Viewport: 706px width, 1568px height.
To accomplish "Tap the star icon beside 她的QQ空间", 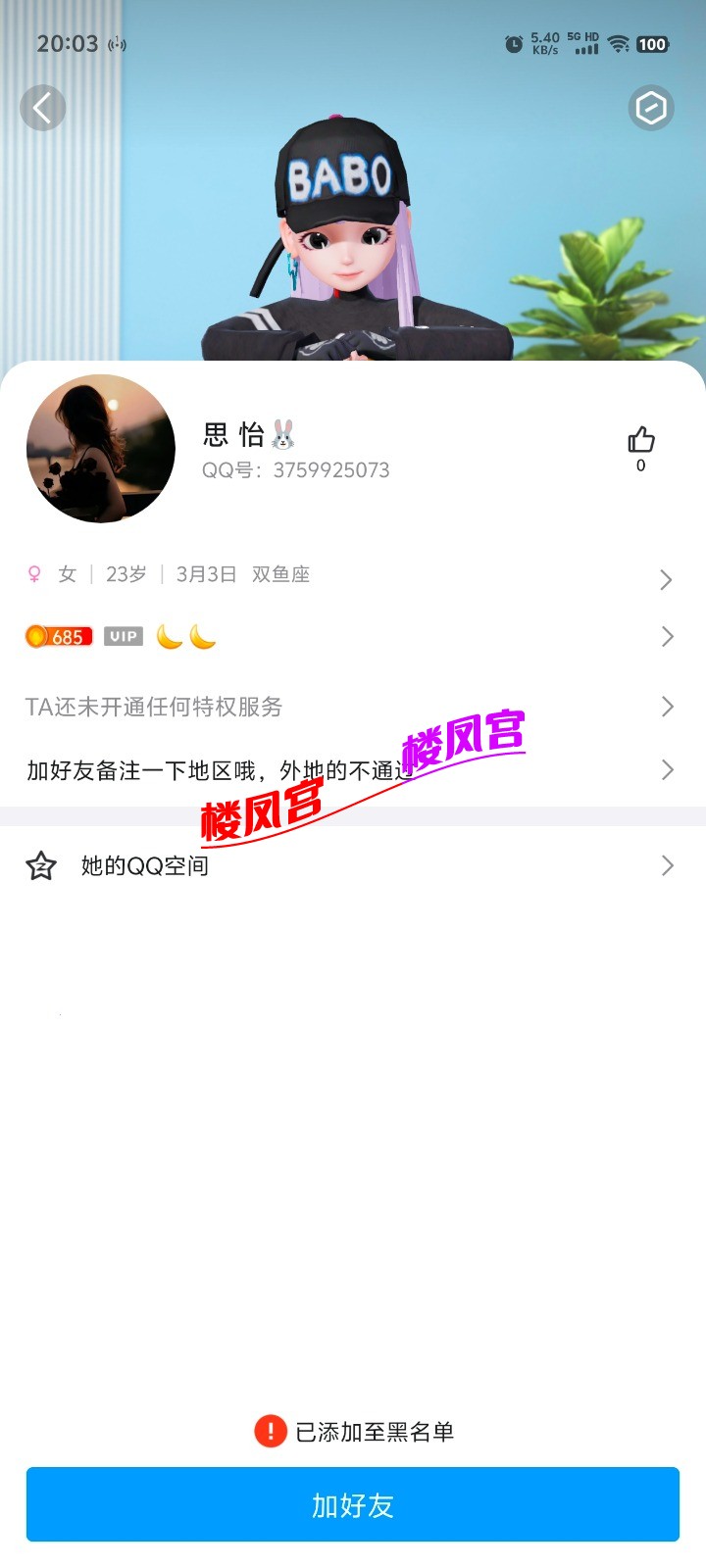I will click(x=39, y=865).
